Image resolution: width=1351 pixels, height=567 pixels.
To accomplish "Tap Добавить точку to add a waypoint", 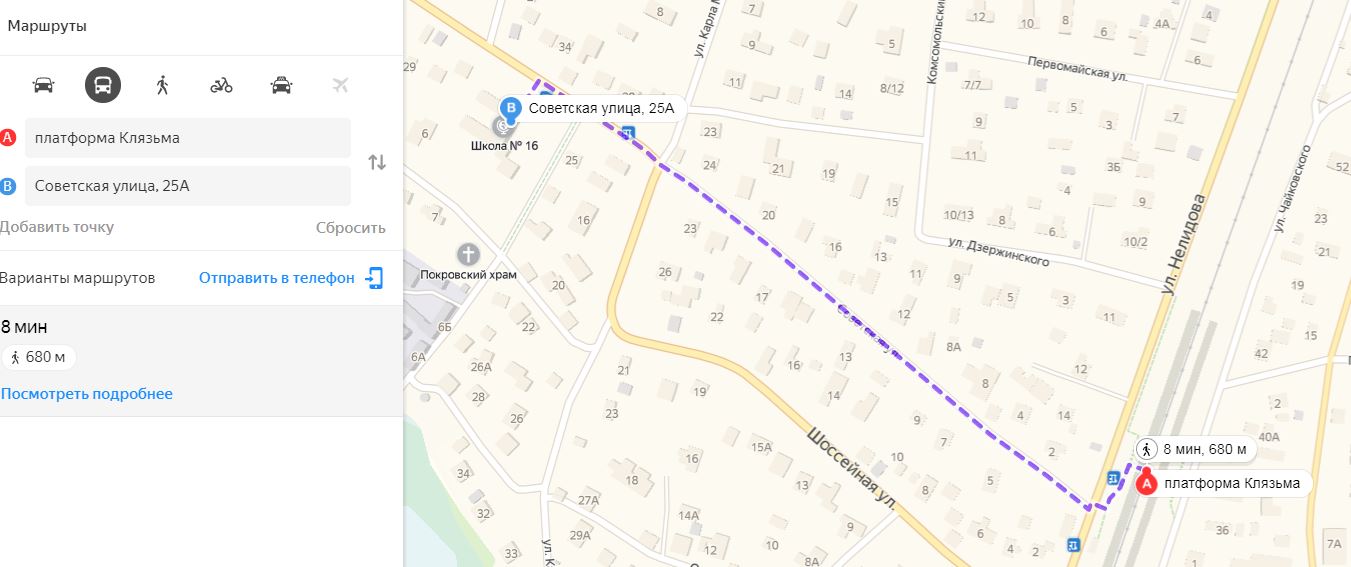I will point(58,227).
